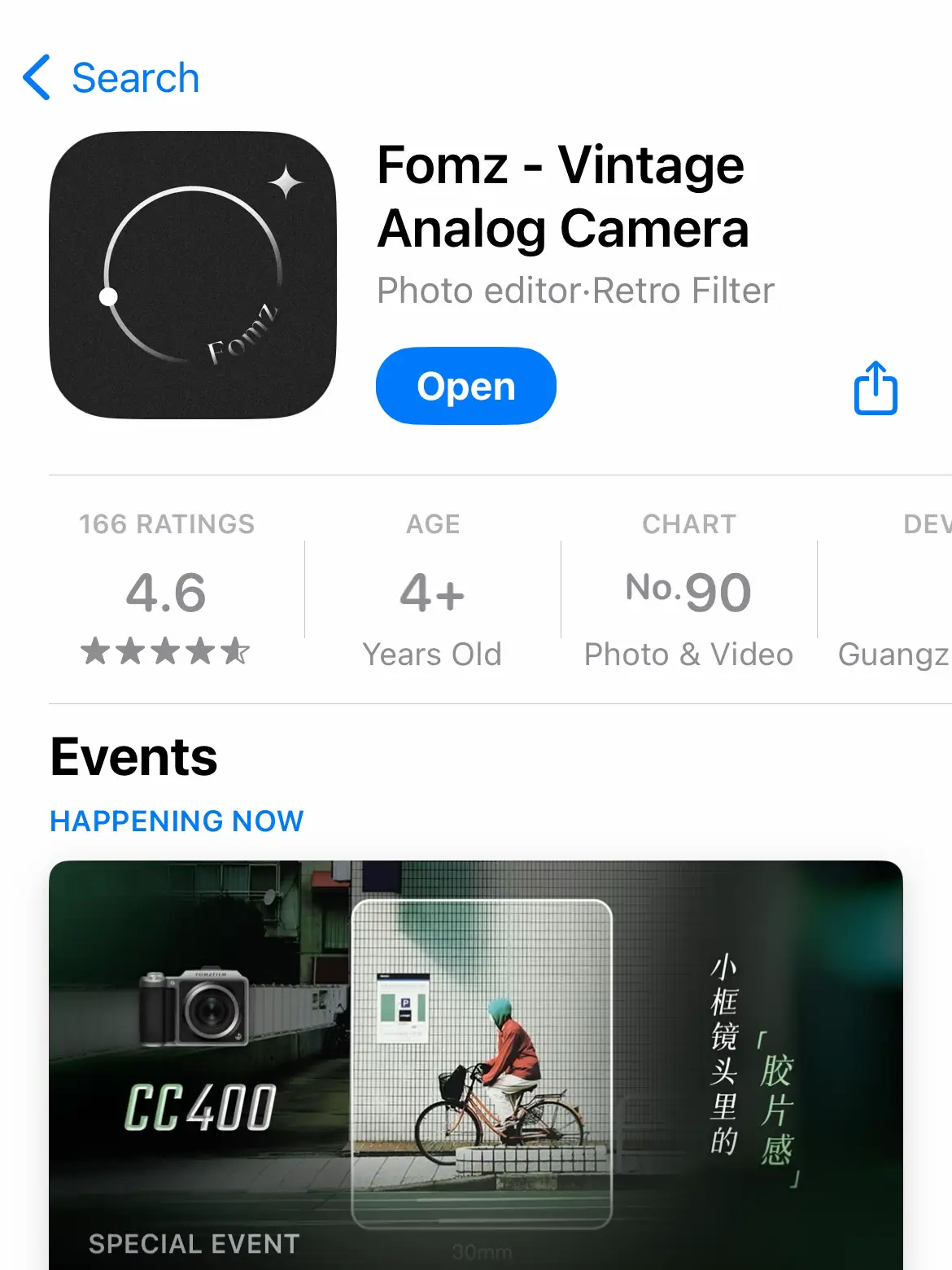952x1270 pixels.
Task: Share the Fomz app page
Action: [x=876, y=388]
